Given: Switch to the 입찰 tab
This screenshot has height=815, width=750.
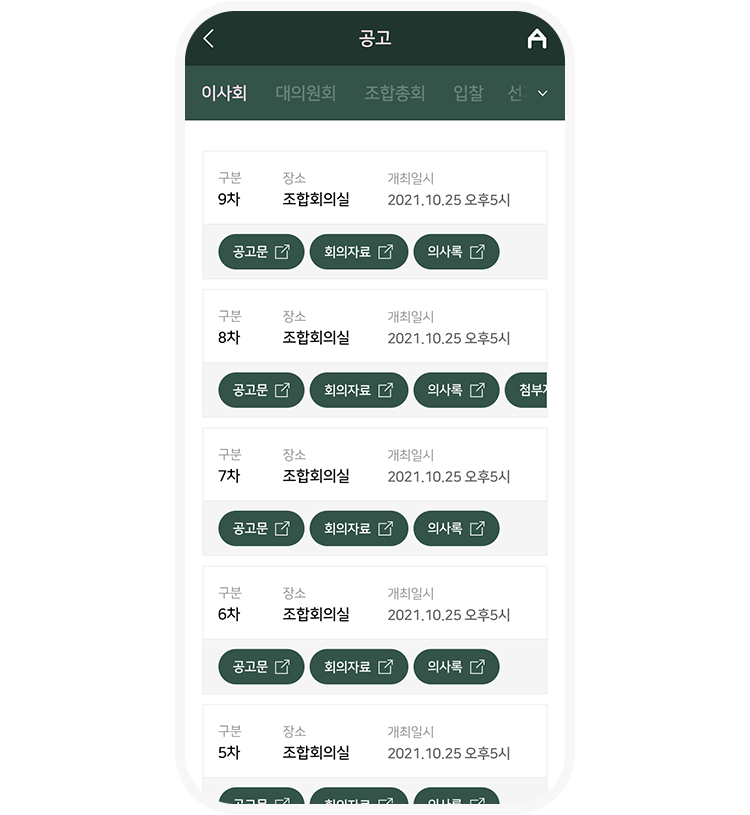Looking at the screenshot, I should click(467, 93).
